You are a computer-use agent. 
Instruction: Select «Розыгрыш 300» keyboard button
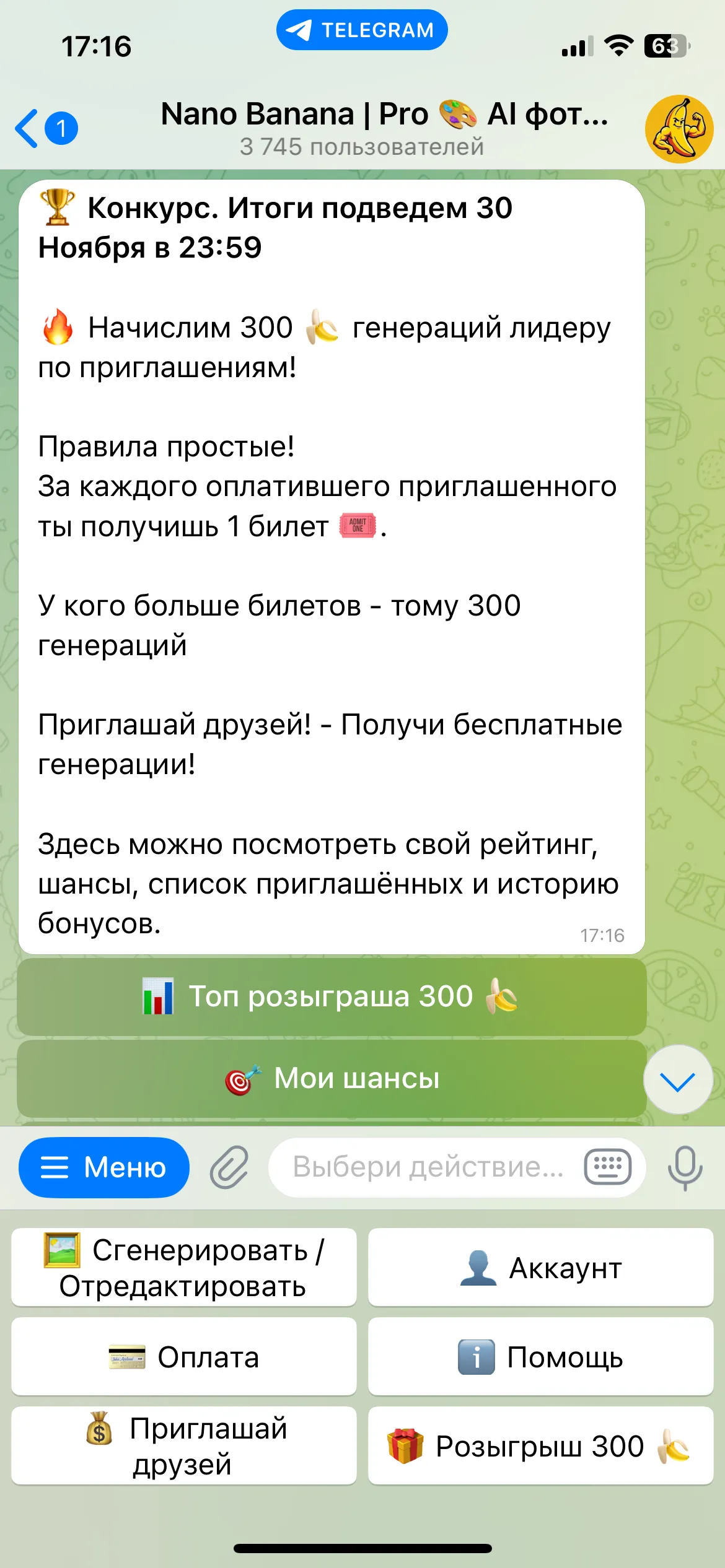(x=540, y=1446)
